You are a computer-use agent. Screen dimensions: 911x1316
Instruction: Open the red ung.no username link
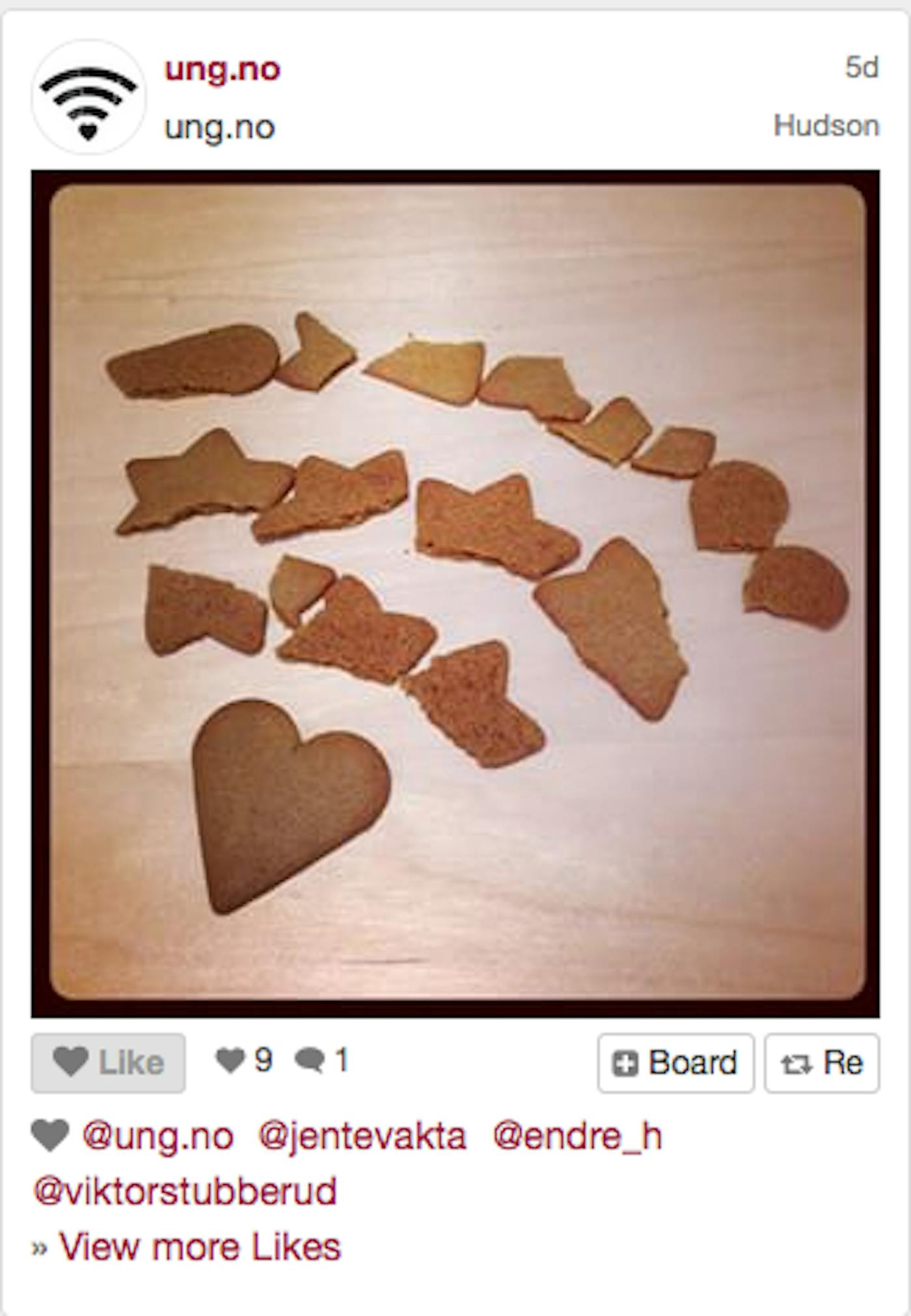pyautogui.click(x=222, y=69)
